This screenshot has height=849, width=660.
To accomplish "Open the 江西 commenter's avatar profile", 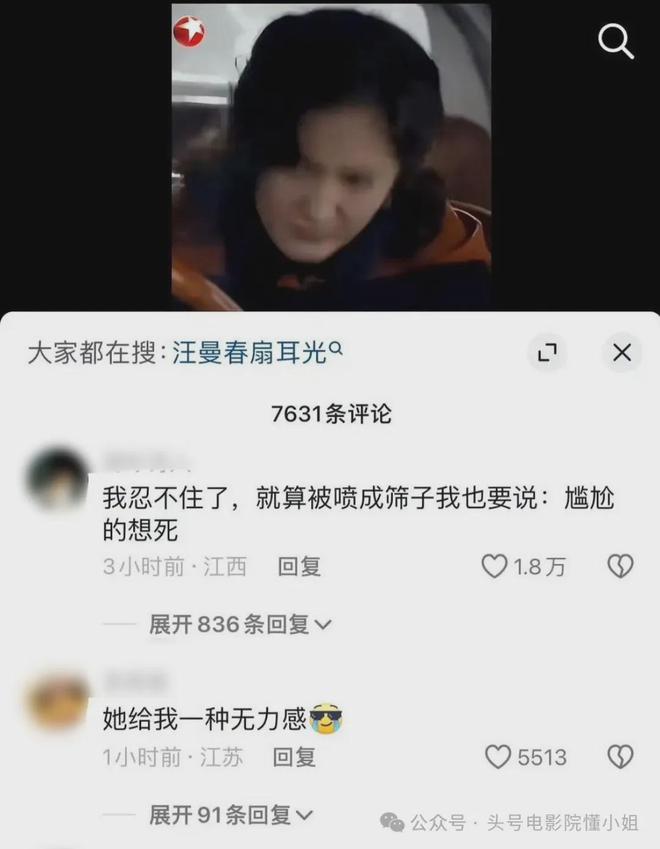I will click(x=58, y=478).
